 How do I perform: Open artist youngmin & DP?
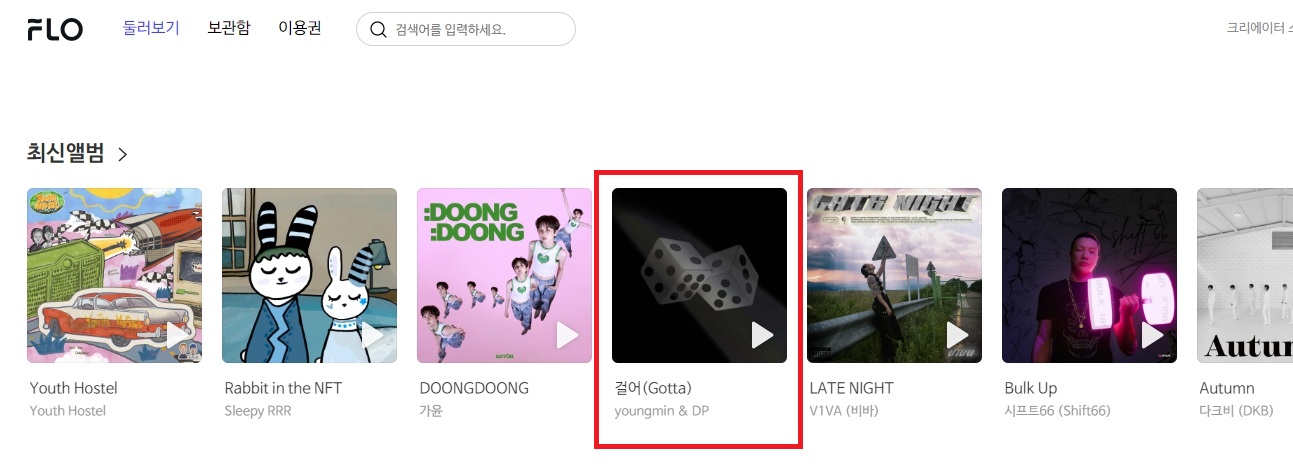click(662, 411)
